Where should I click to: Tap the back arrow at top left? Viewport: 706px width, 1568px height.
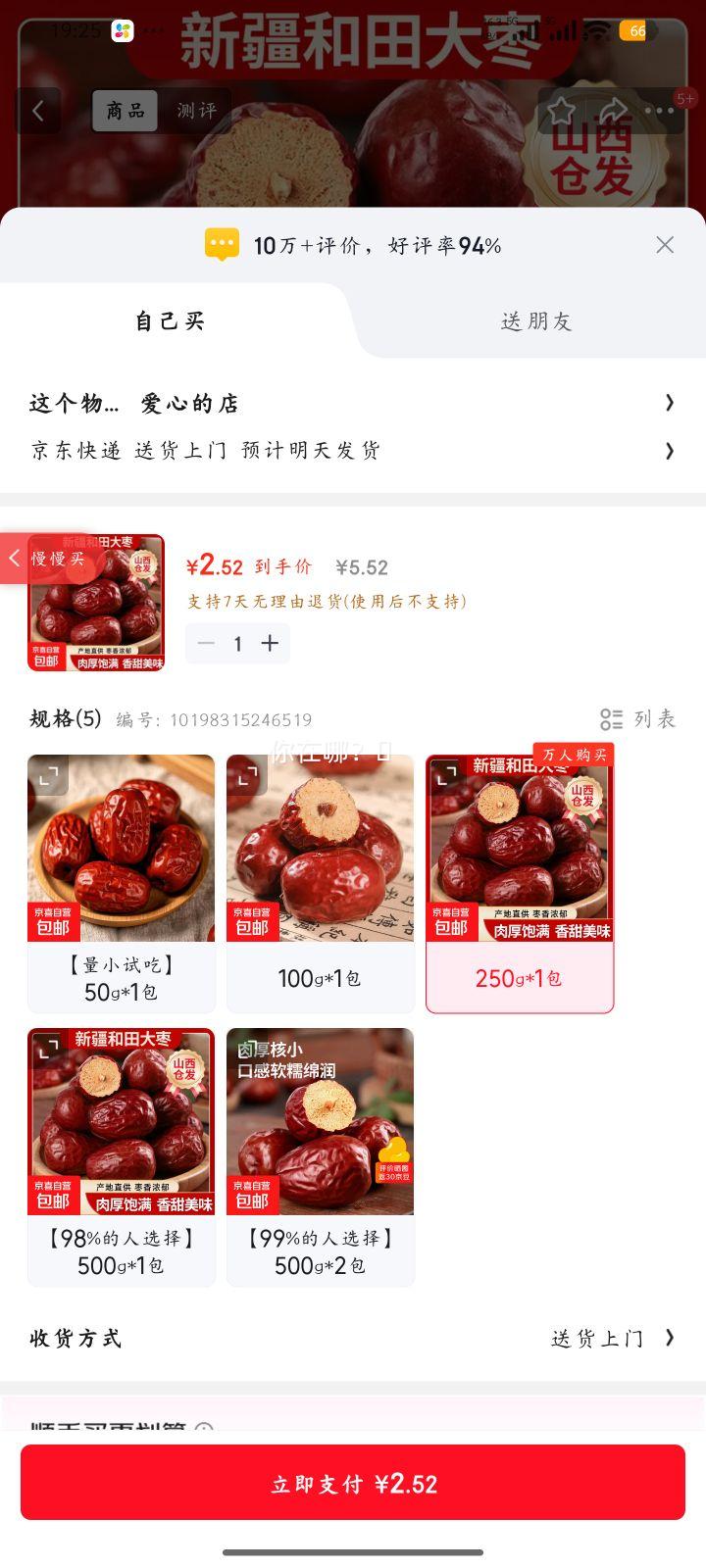click(38, 111)
